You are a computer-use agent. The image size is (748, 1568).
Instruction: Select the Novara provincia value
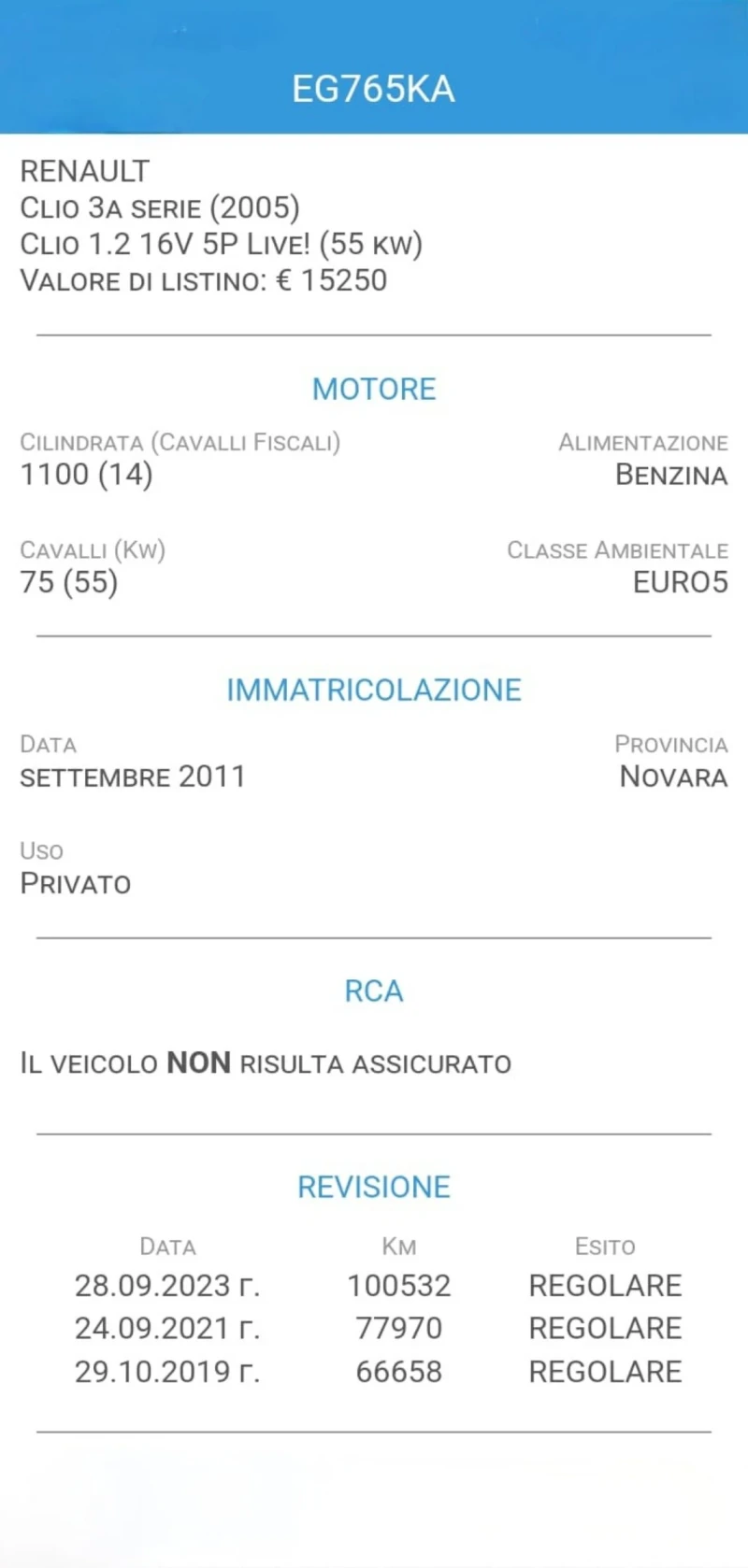click(x=672, y=777)
